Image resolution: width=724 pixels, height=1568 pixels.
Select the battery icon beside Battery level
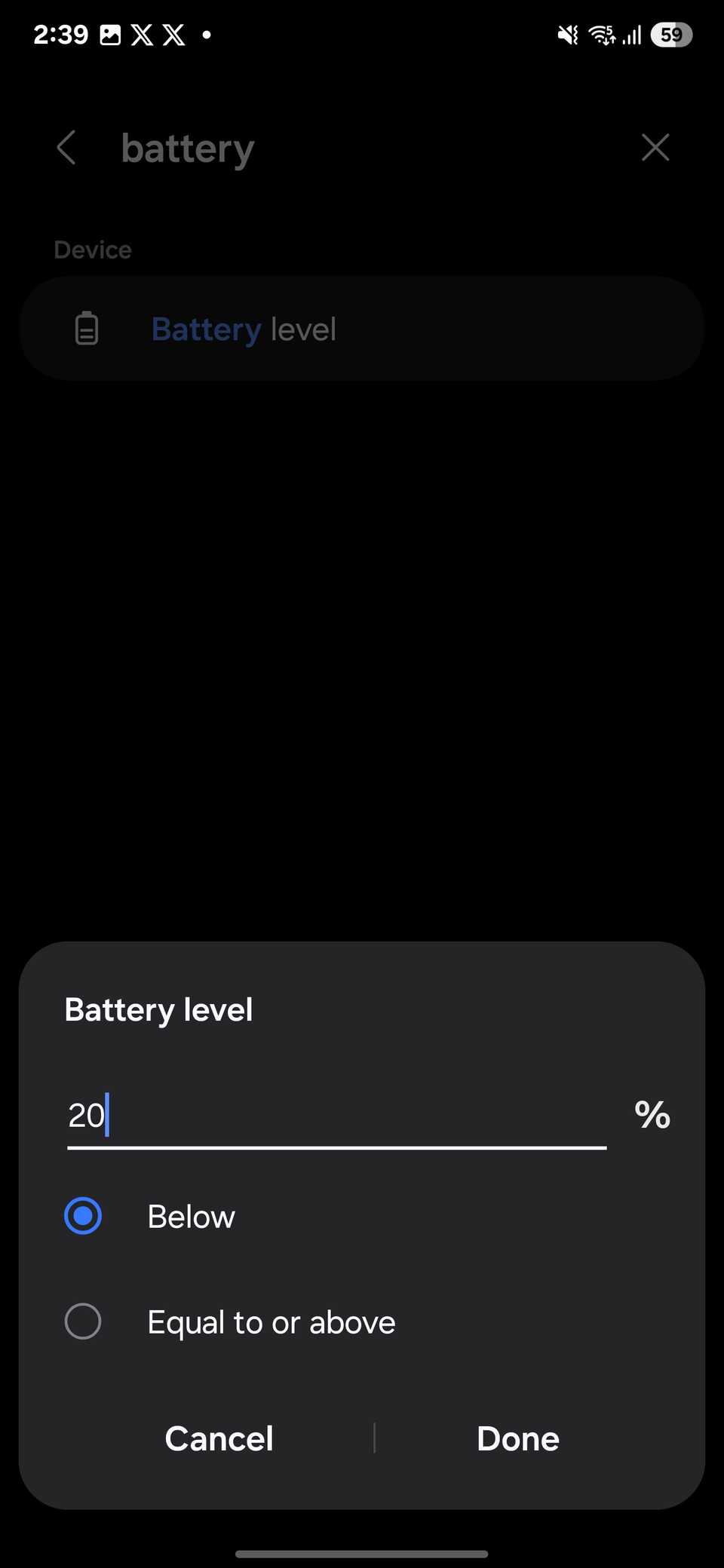click(x=87, y=328)
